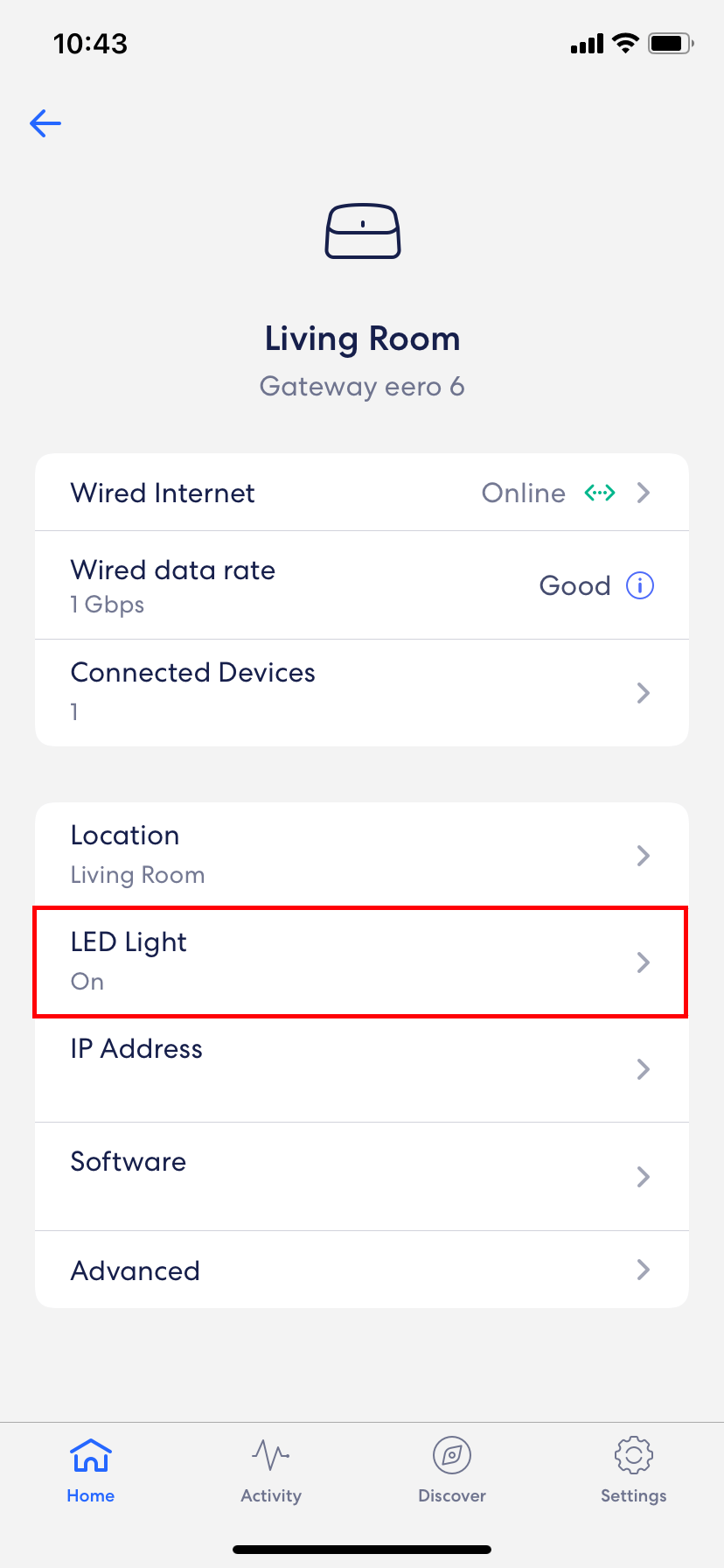Open Advanced settings
This screenshot has height=1568, width=724.
361,1270
